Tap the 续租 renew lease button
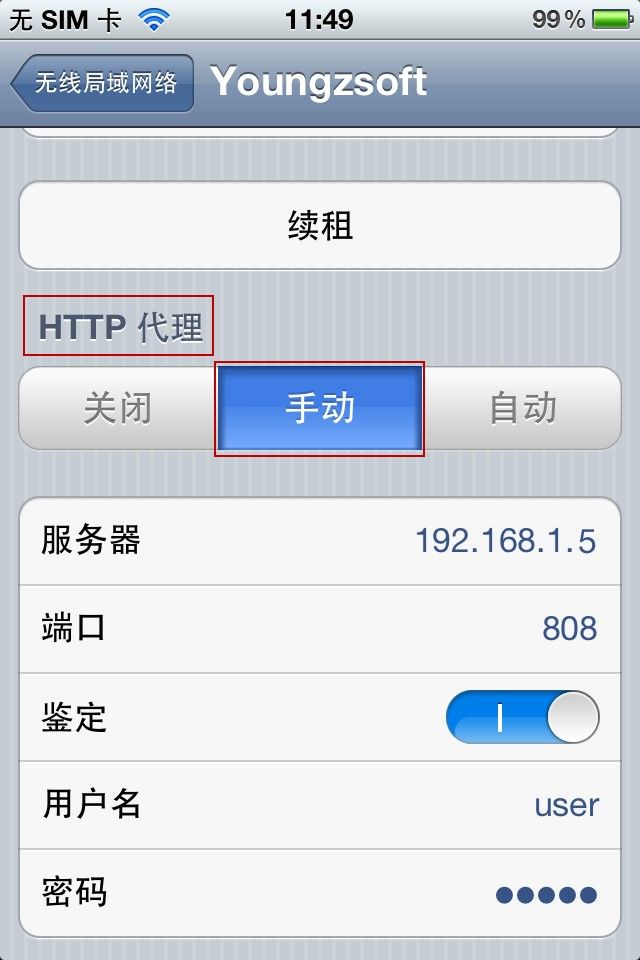This screenshot has width=640, height=960. [x=320, y=225]
